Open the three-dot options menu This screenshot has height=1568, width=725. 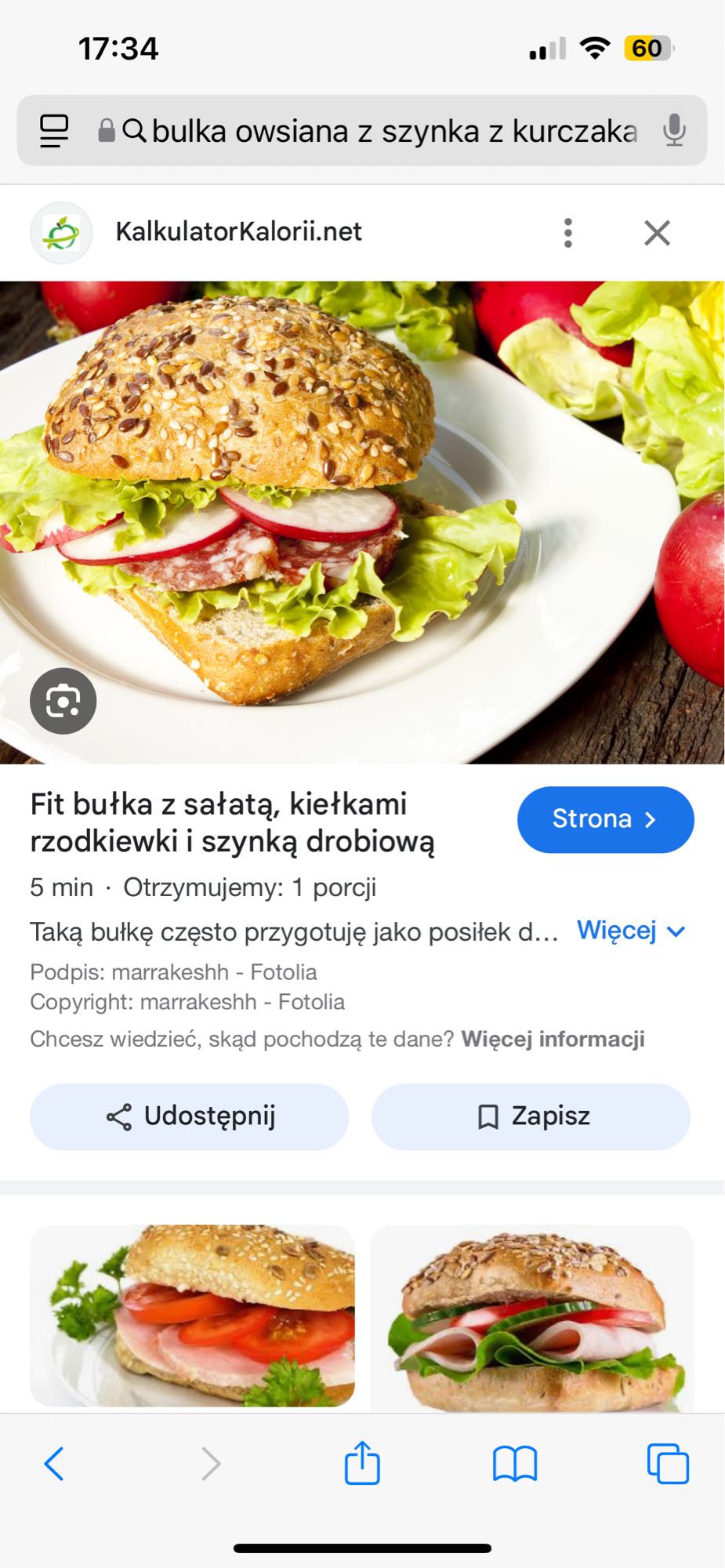(567, 232)
